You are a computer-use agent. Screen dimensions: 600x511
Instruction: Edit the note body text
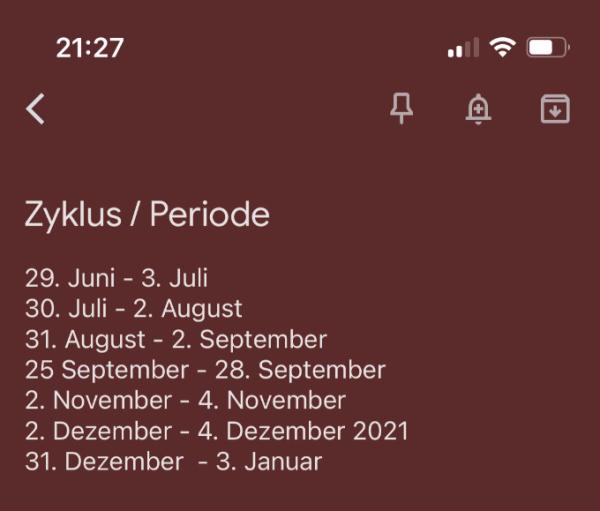(x=216, y=370)
